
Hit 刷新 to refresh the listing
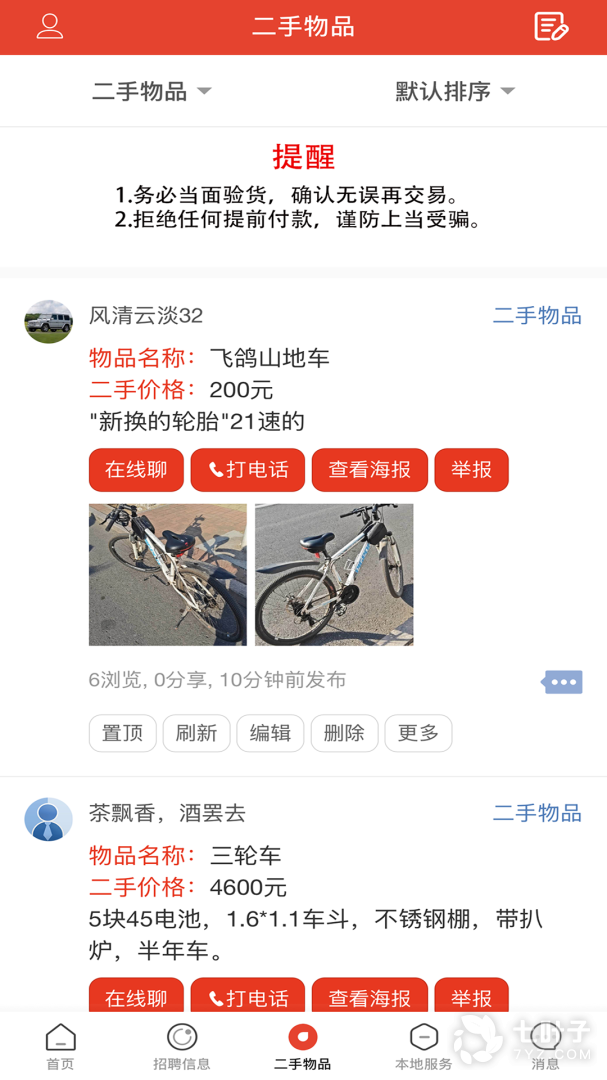196,733
